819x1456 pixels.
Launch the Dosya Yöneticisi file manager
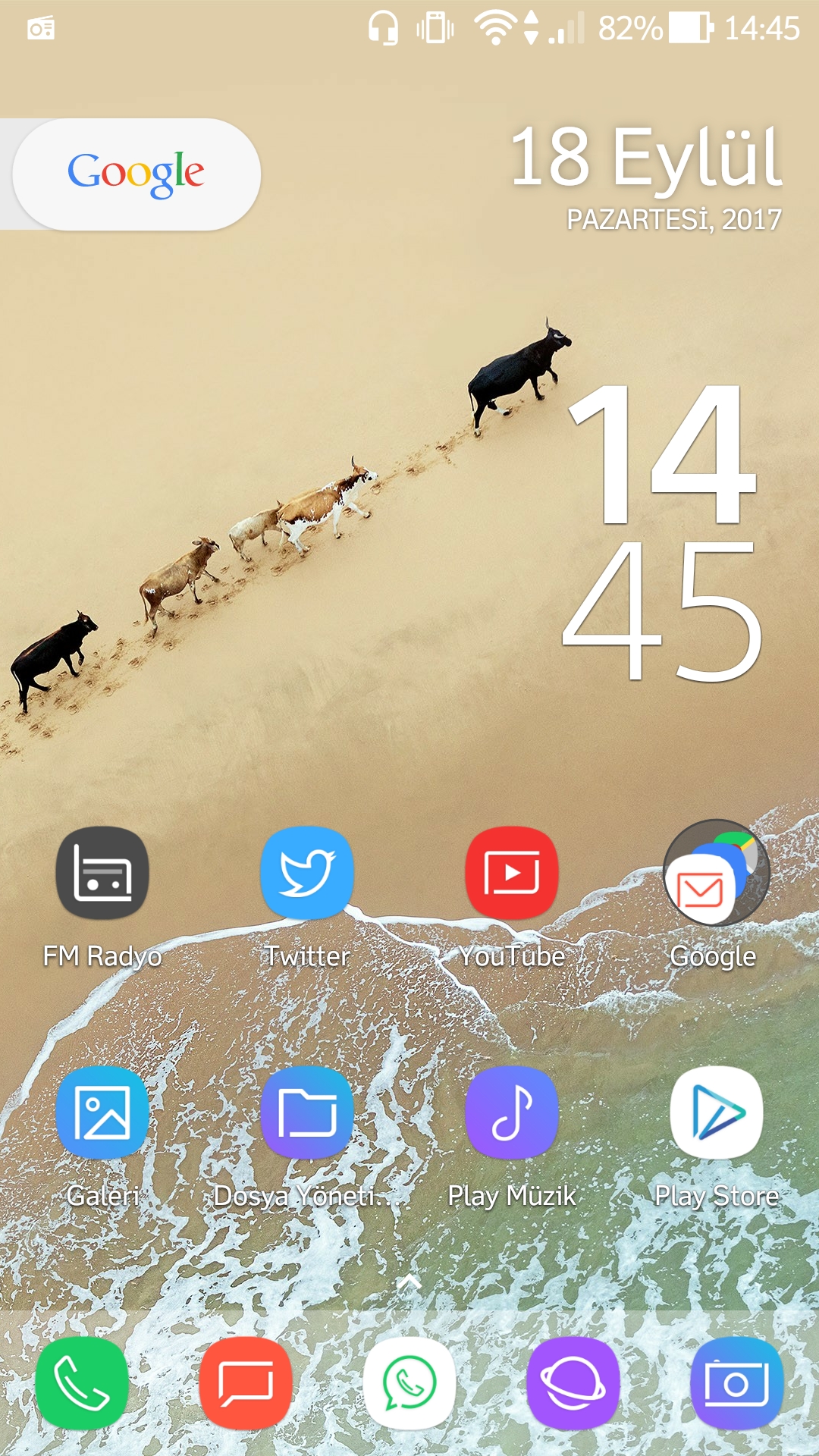tap(307, 1112)
